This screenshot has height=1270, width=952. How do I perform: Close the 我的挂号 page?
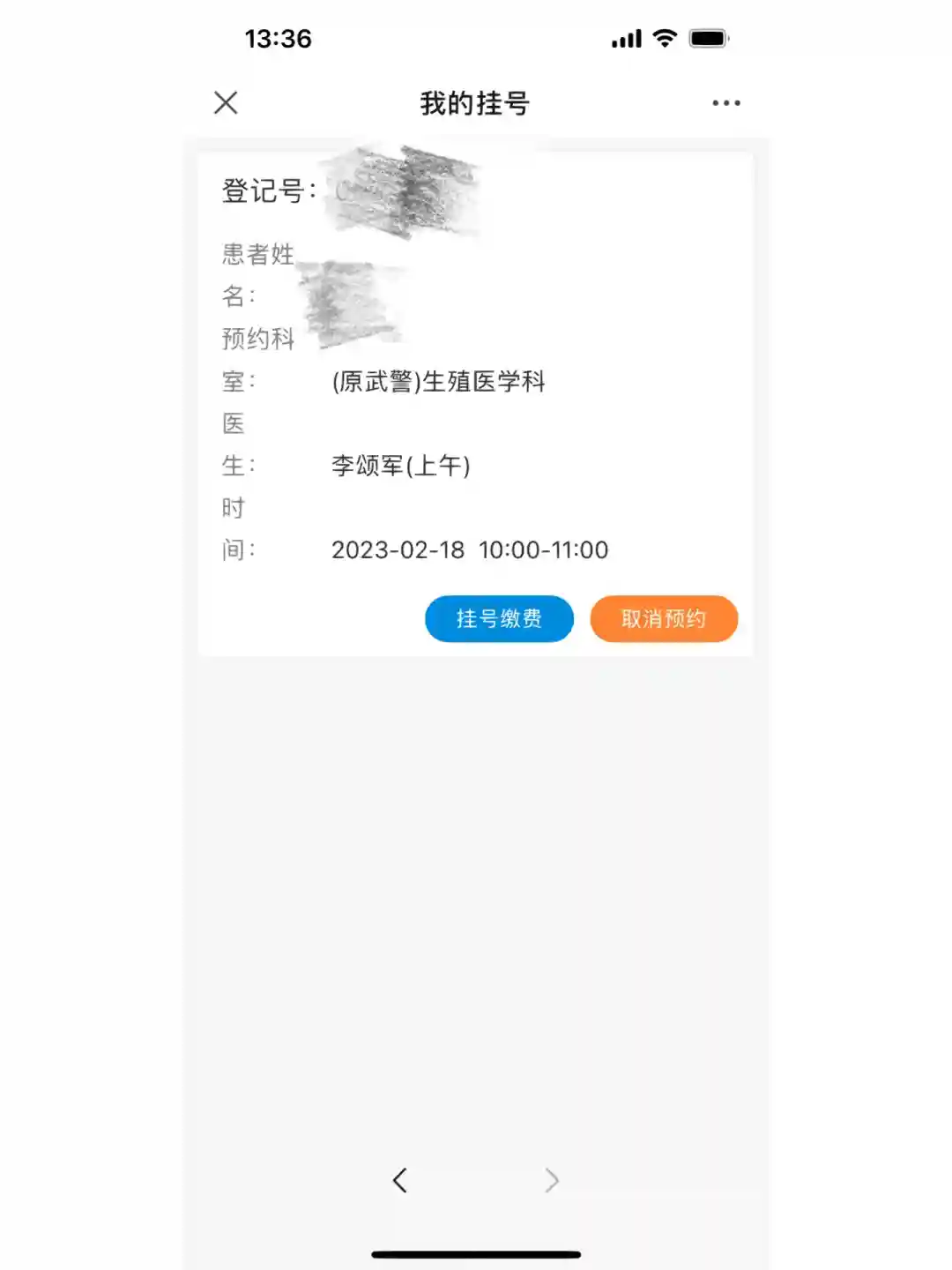226,103
